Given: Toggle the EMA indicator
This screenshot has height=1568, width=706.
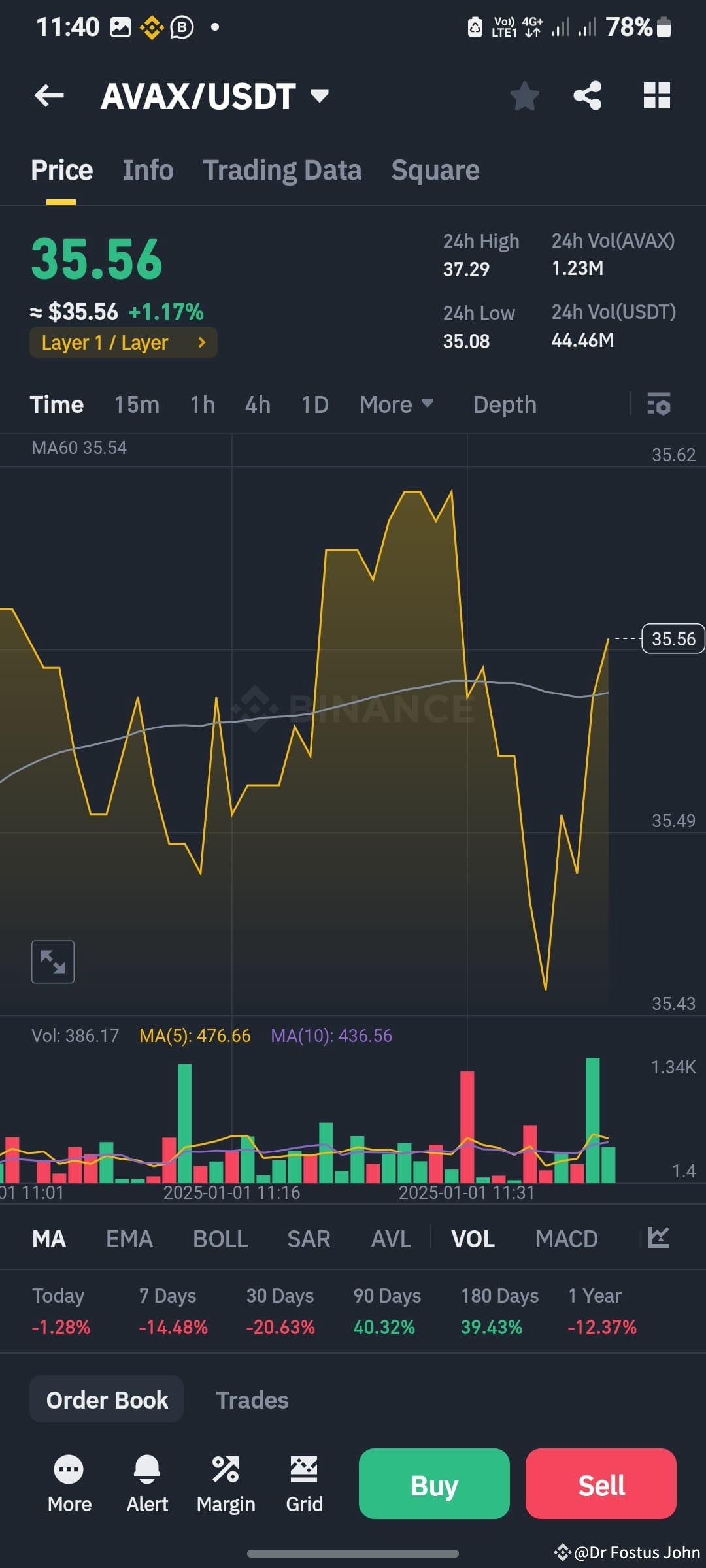Looking at the screenshot, I should click(129, 1238).
